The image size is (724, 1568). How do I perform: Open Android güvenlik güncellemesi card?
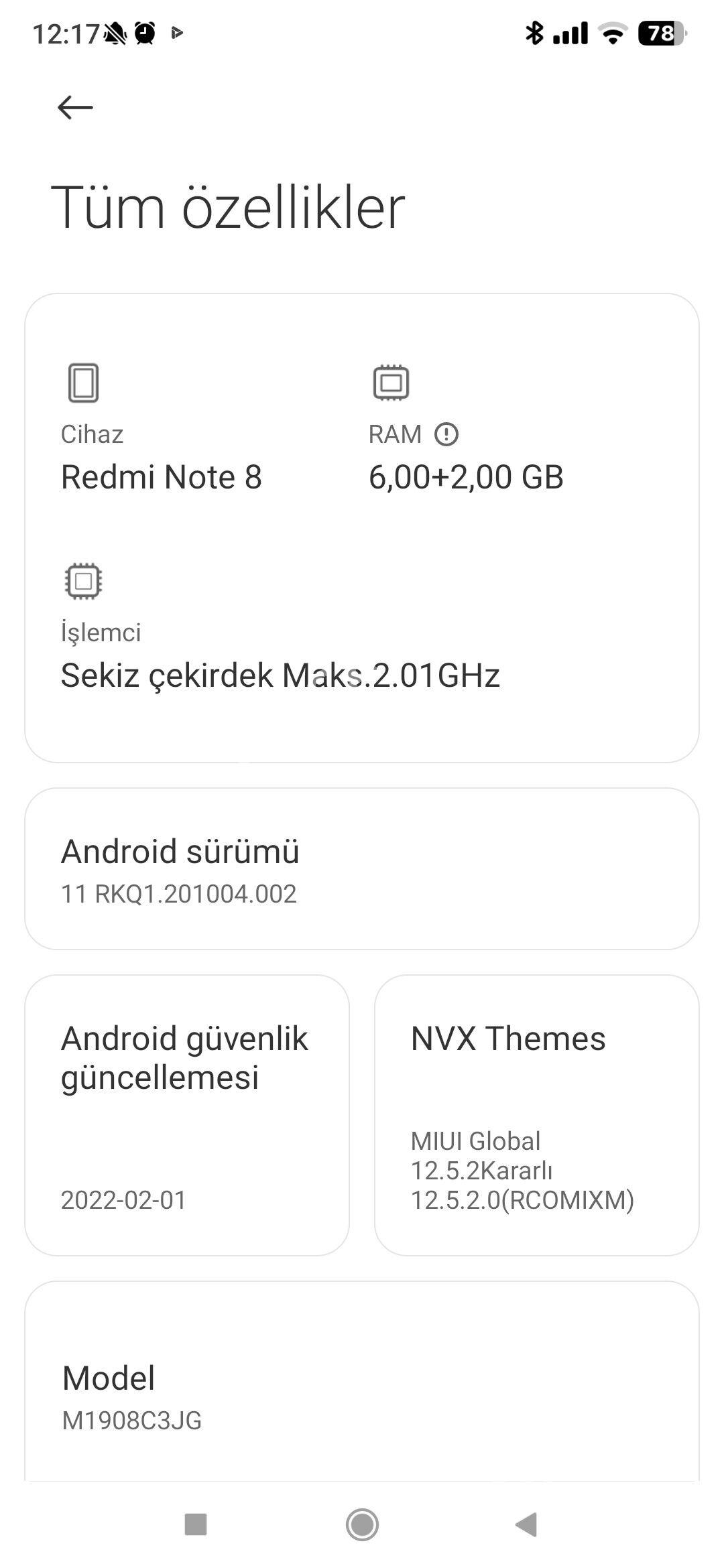187,1115
